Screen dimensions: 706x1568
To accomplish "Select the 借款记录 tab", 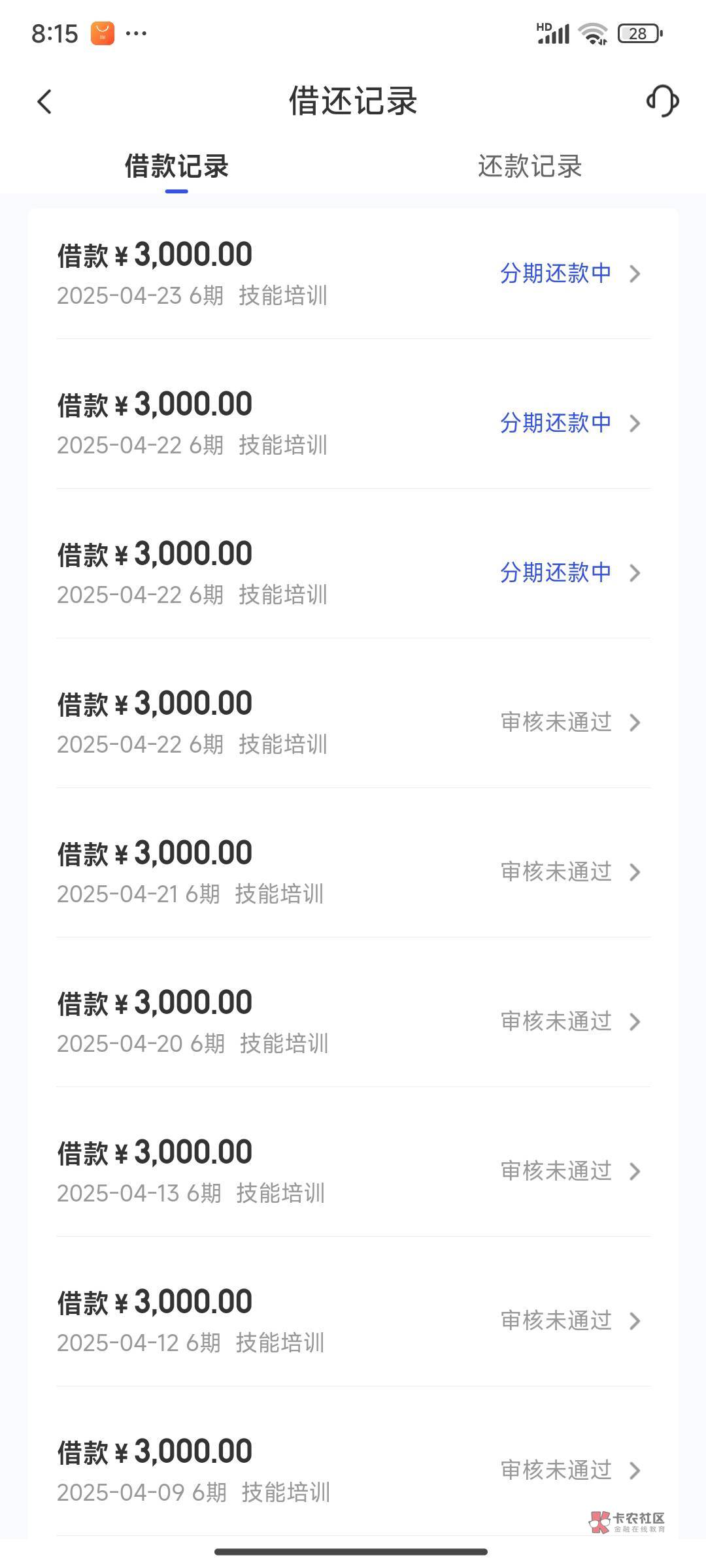I will point(176,167).
